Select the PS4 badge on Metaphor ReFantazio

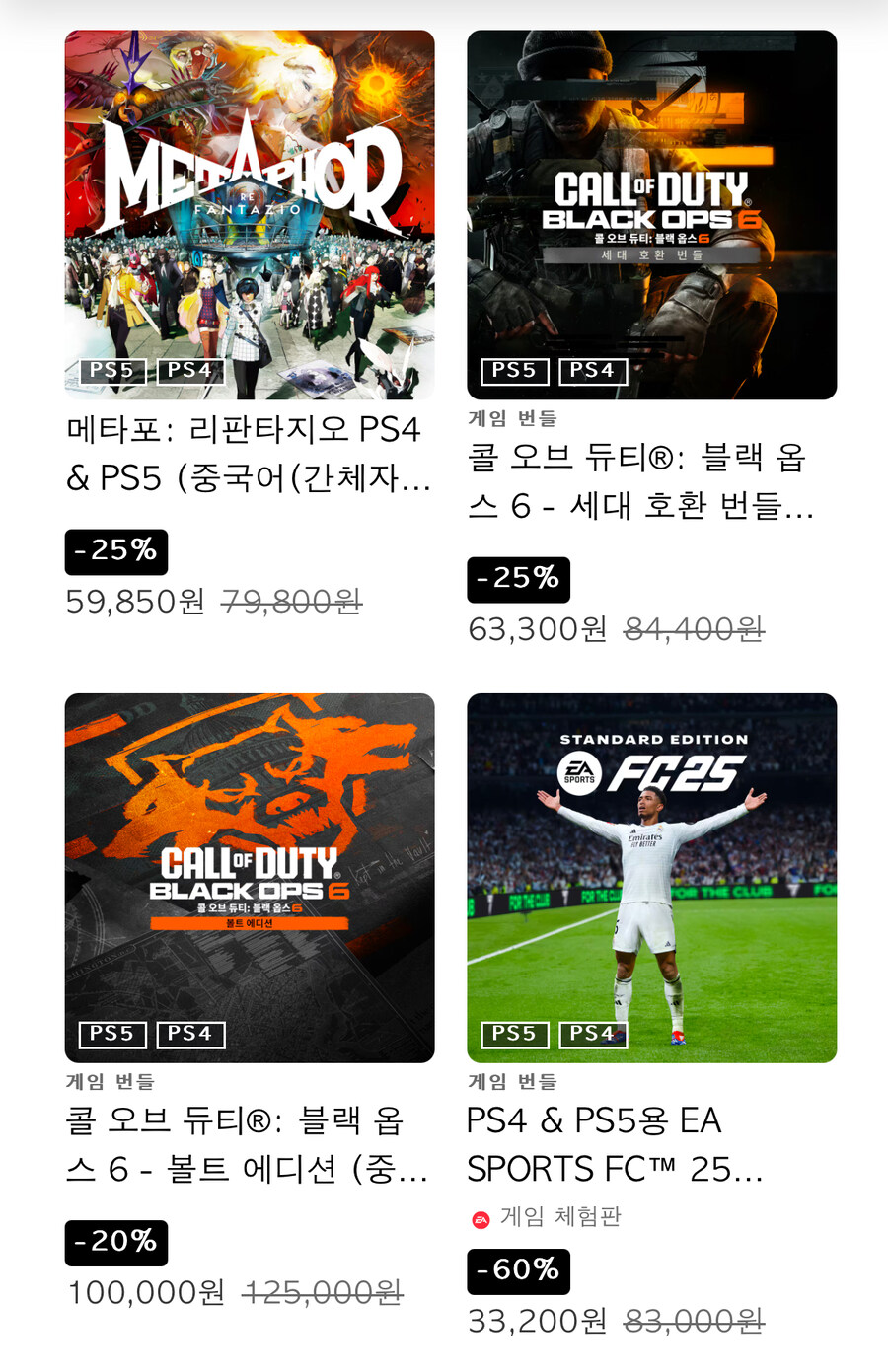point(189,372)
